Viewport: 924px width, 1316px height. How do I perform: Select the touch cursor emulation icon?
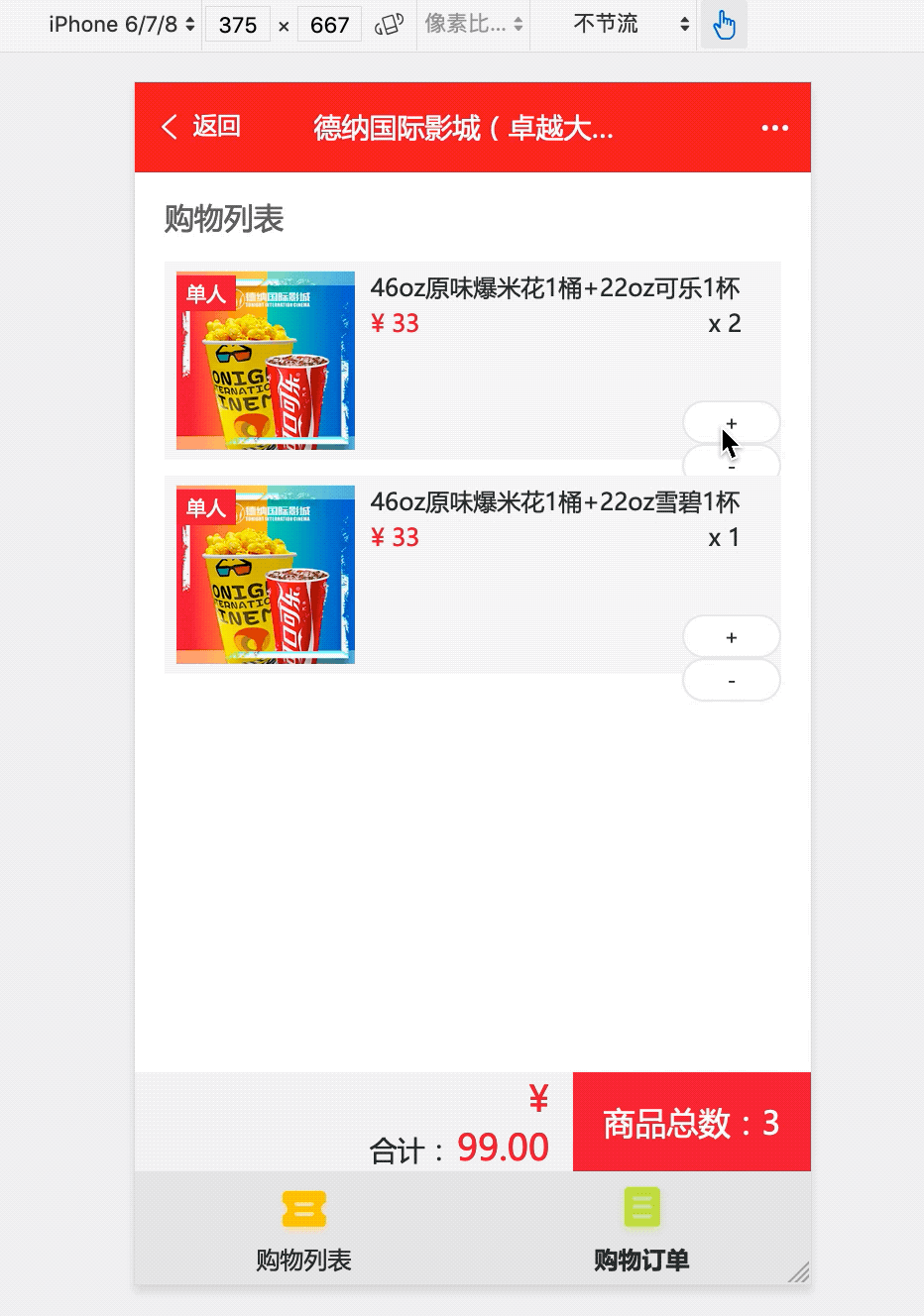coord(724,24)
